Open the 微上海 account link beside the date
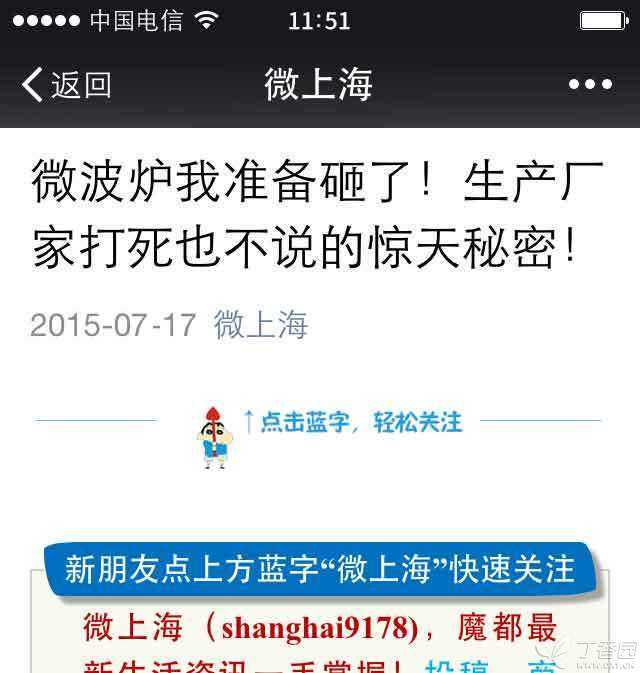 point(261,325)
